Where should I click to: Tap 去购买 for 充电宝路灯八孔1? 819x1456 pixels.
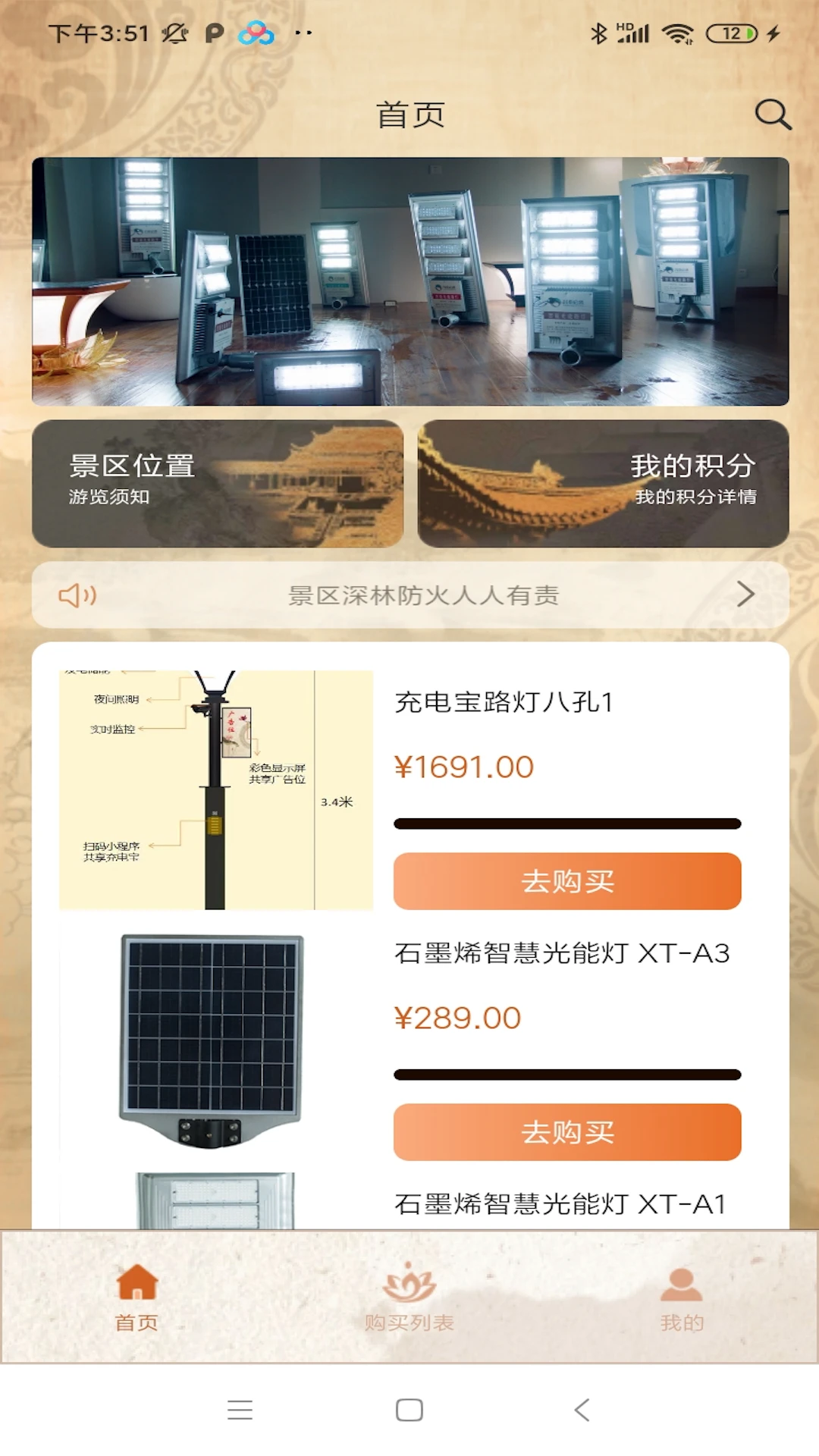point(566,881)
